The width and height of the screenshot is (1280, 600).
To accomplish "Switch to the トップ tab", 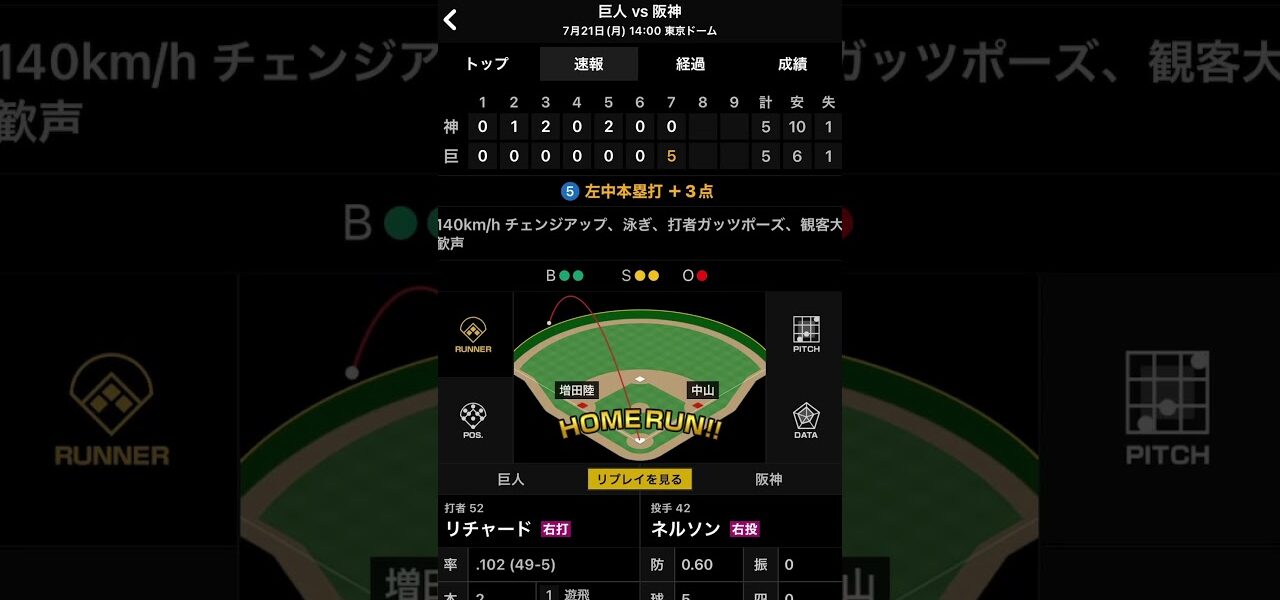I will click(x=487, y=64).
